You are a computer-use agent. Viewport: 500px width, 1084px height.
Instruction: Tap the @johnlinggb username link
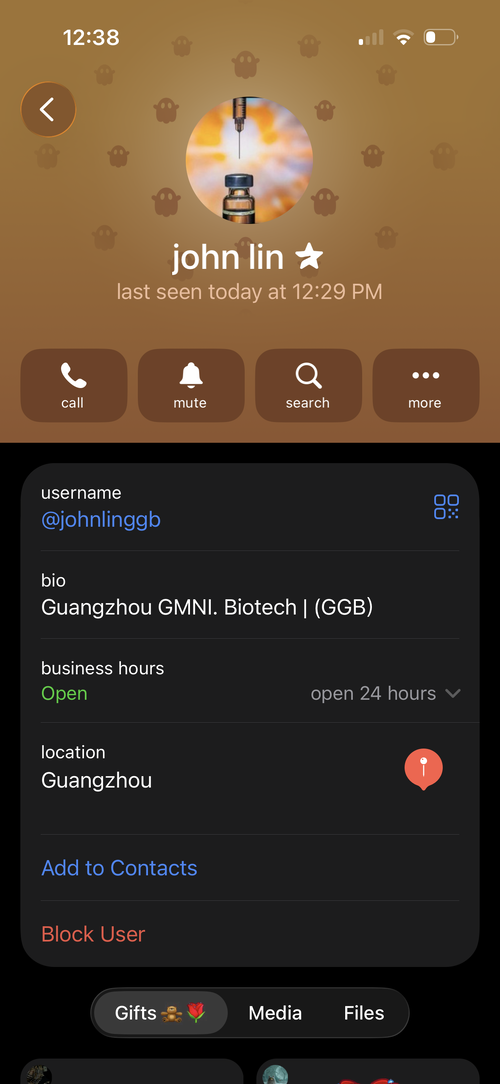(x=101, y=520)
